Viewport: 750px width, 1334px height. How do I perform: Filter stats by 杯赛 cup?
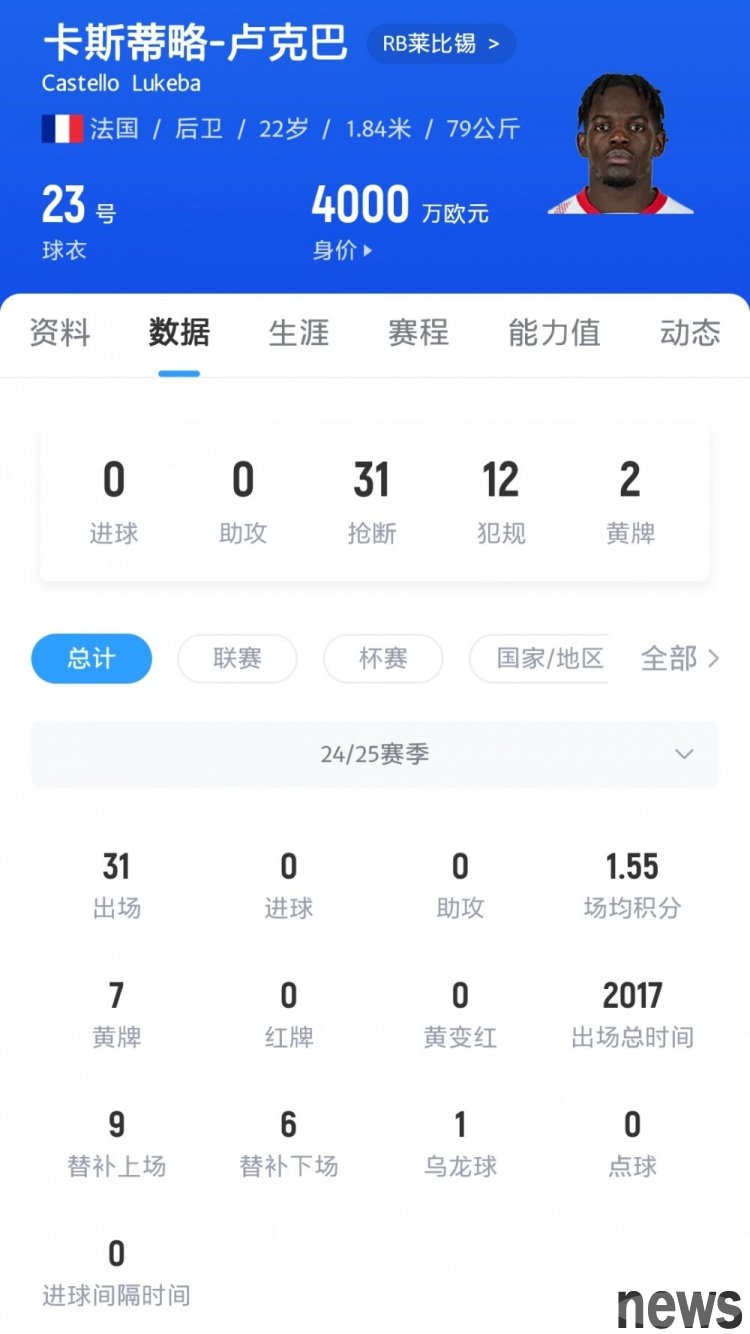[x=383, y=658]
